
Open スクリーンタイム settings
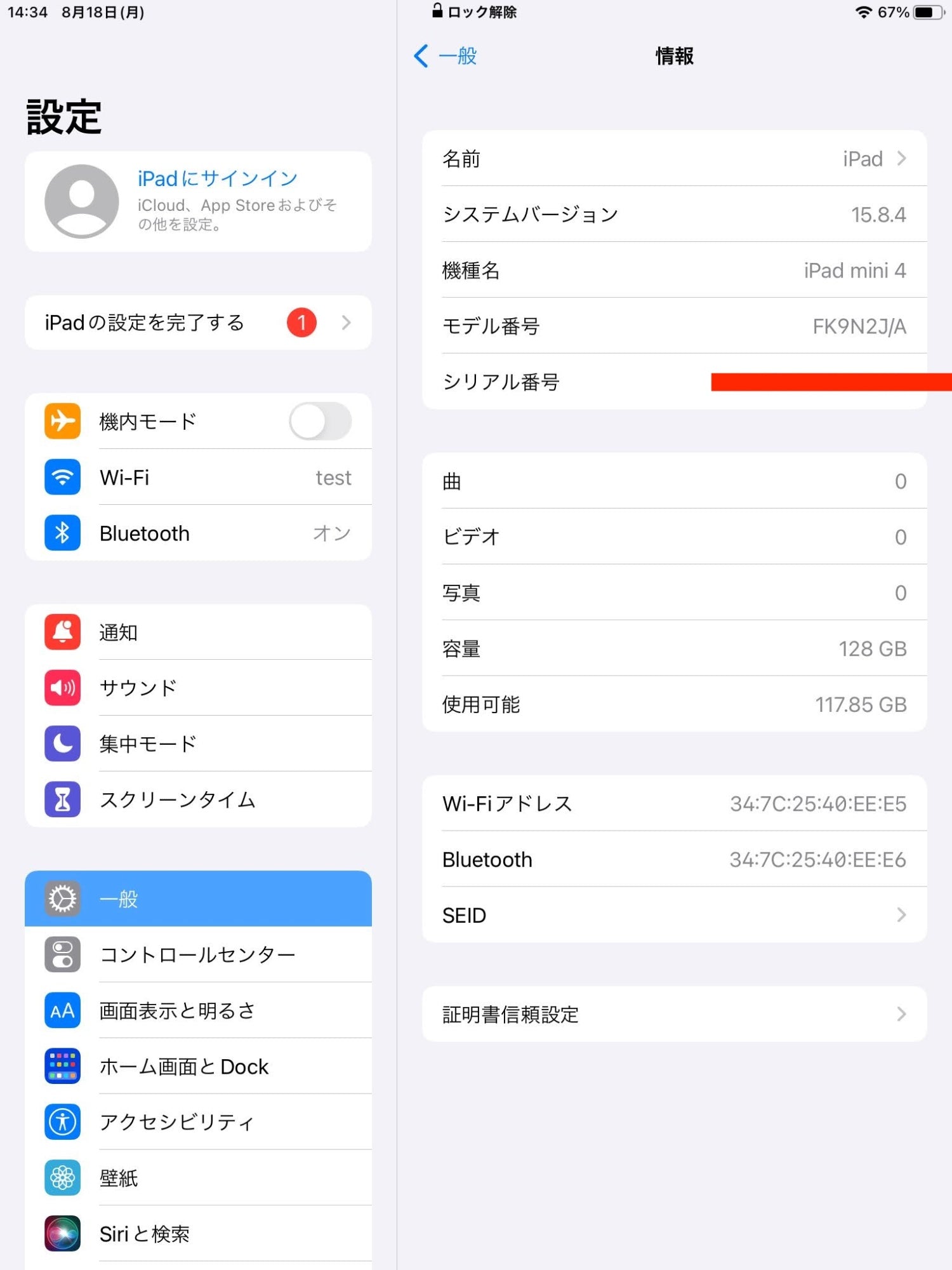coord(198,799)
